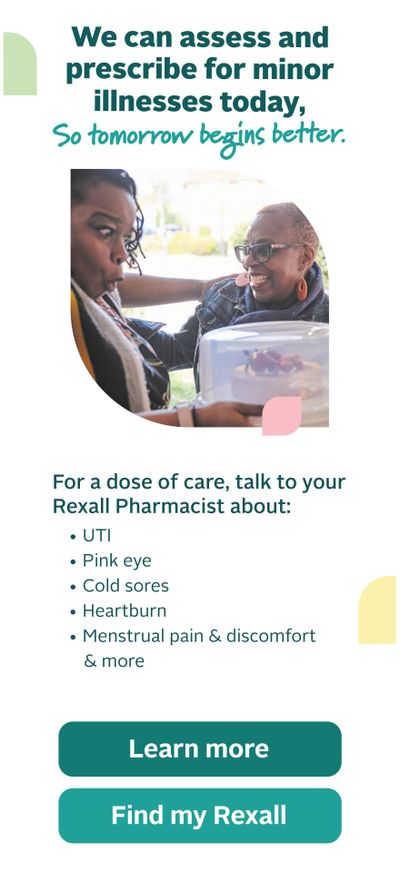Image resolution: width=400 pixels, height=892 pixels.
Task: Tap the Learn more button
Action: [x=200, y=749]
